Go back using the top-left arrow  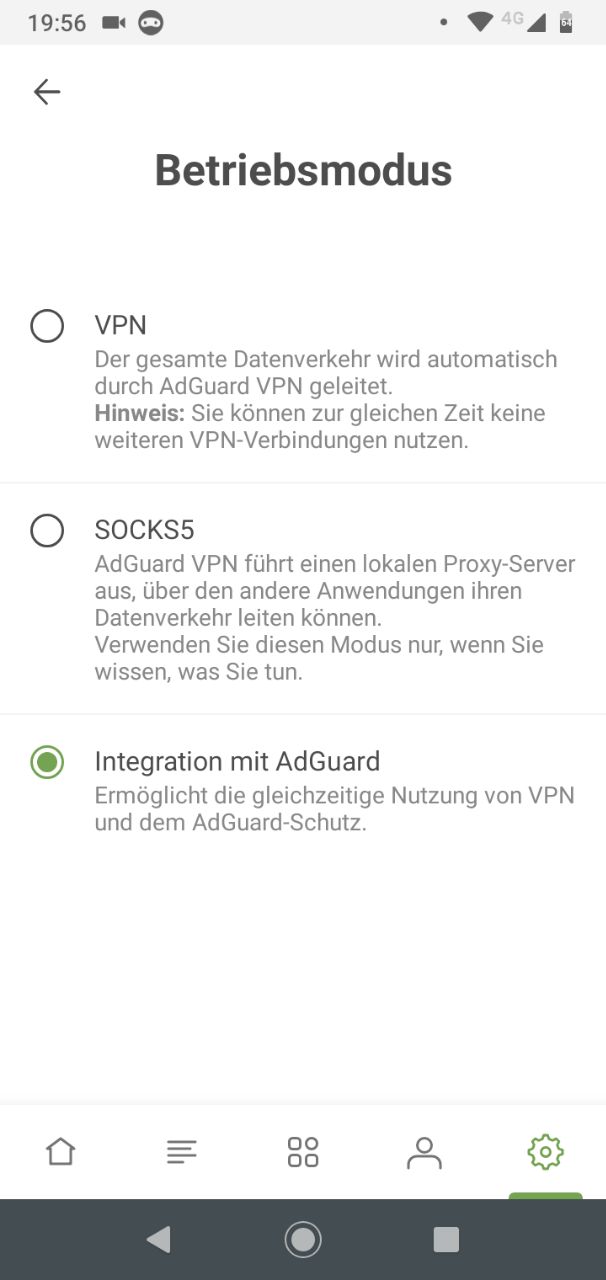[x=47, y=92]
